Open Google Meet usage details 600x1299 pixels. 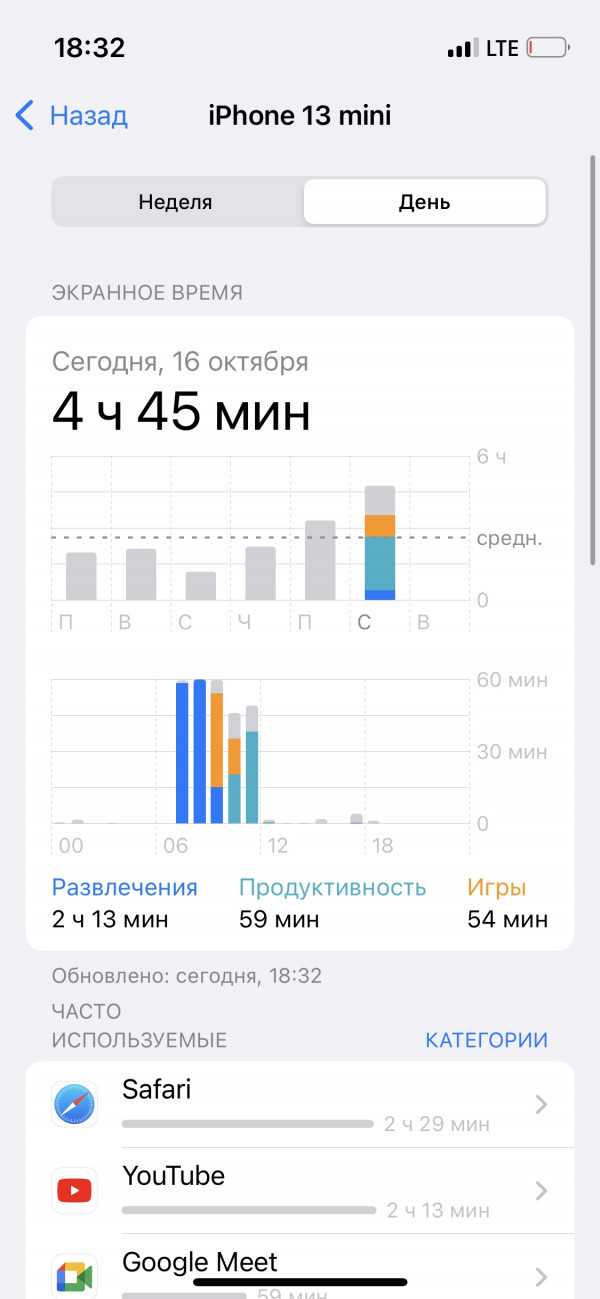(x=300, y=1270)
